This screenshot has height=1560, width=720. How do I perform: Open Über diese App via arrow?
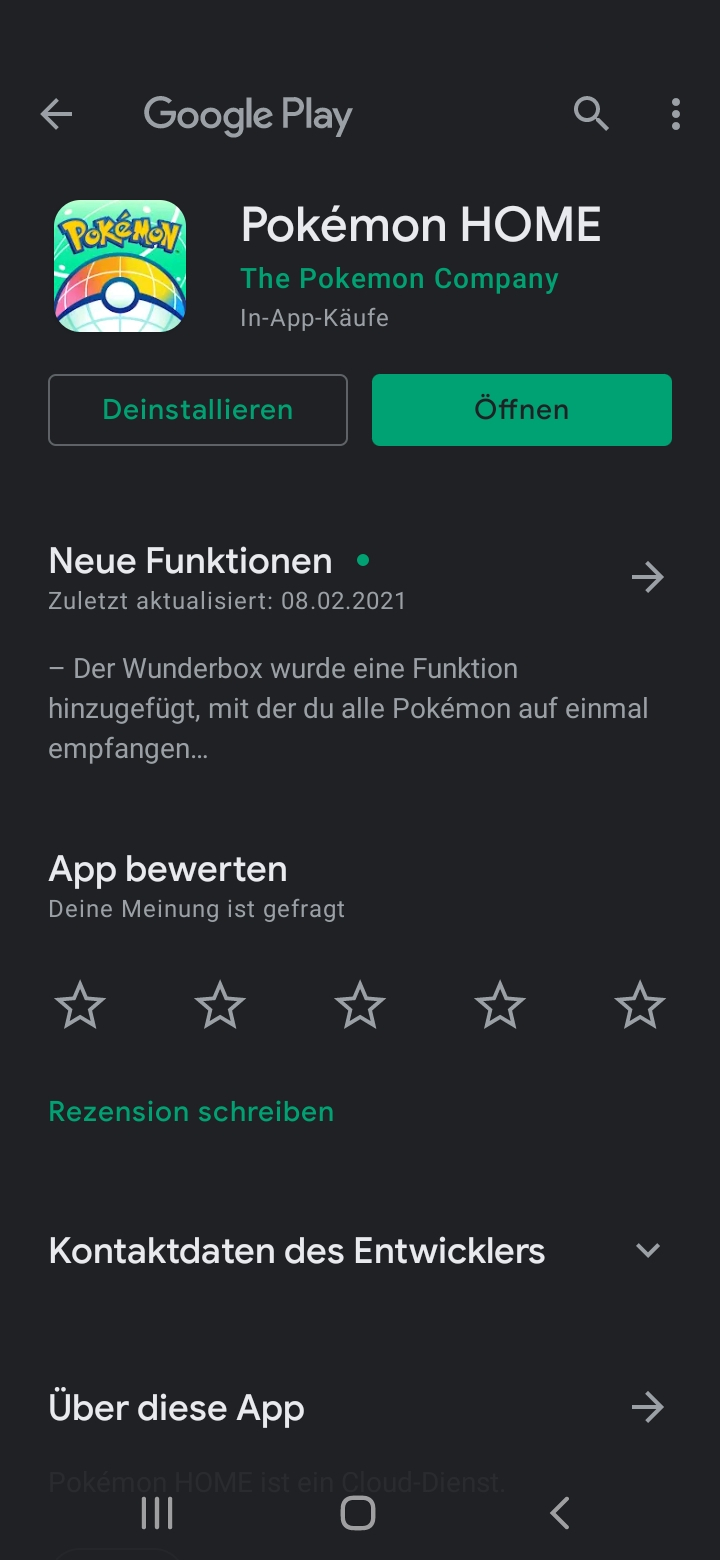tap(648, 1407)
